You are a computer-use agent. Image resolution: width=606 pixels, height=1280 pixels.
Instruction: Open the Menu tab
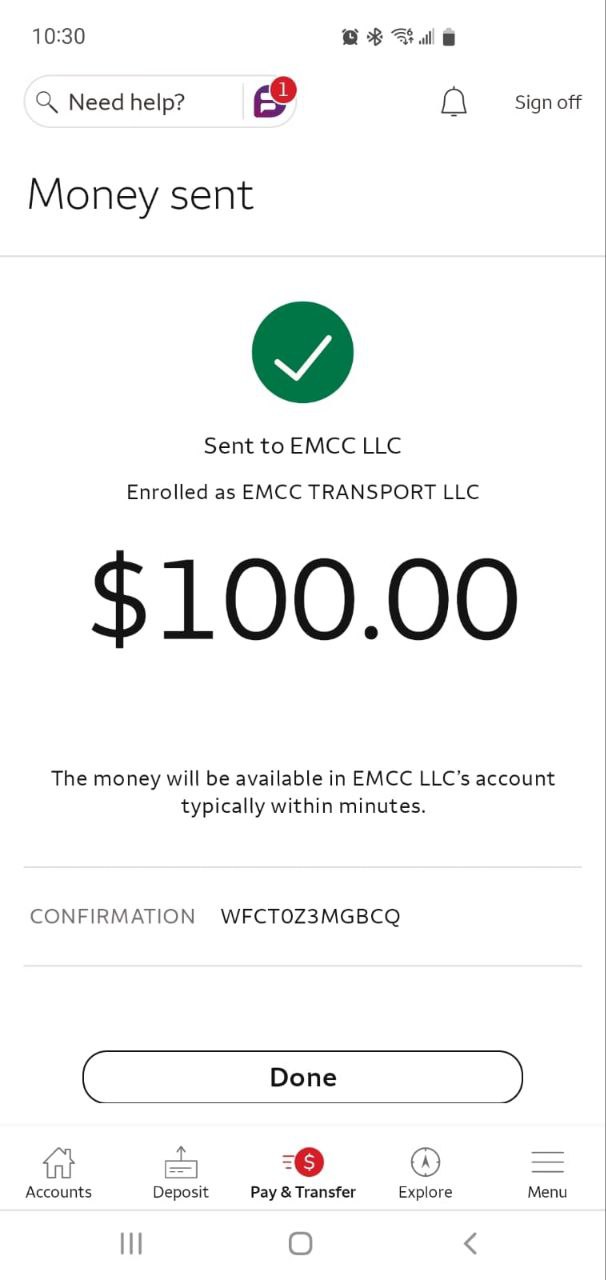547,1173
